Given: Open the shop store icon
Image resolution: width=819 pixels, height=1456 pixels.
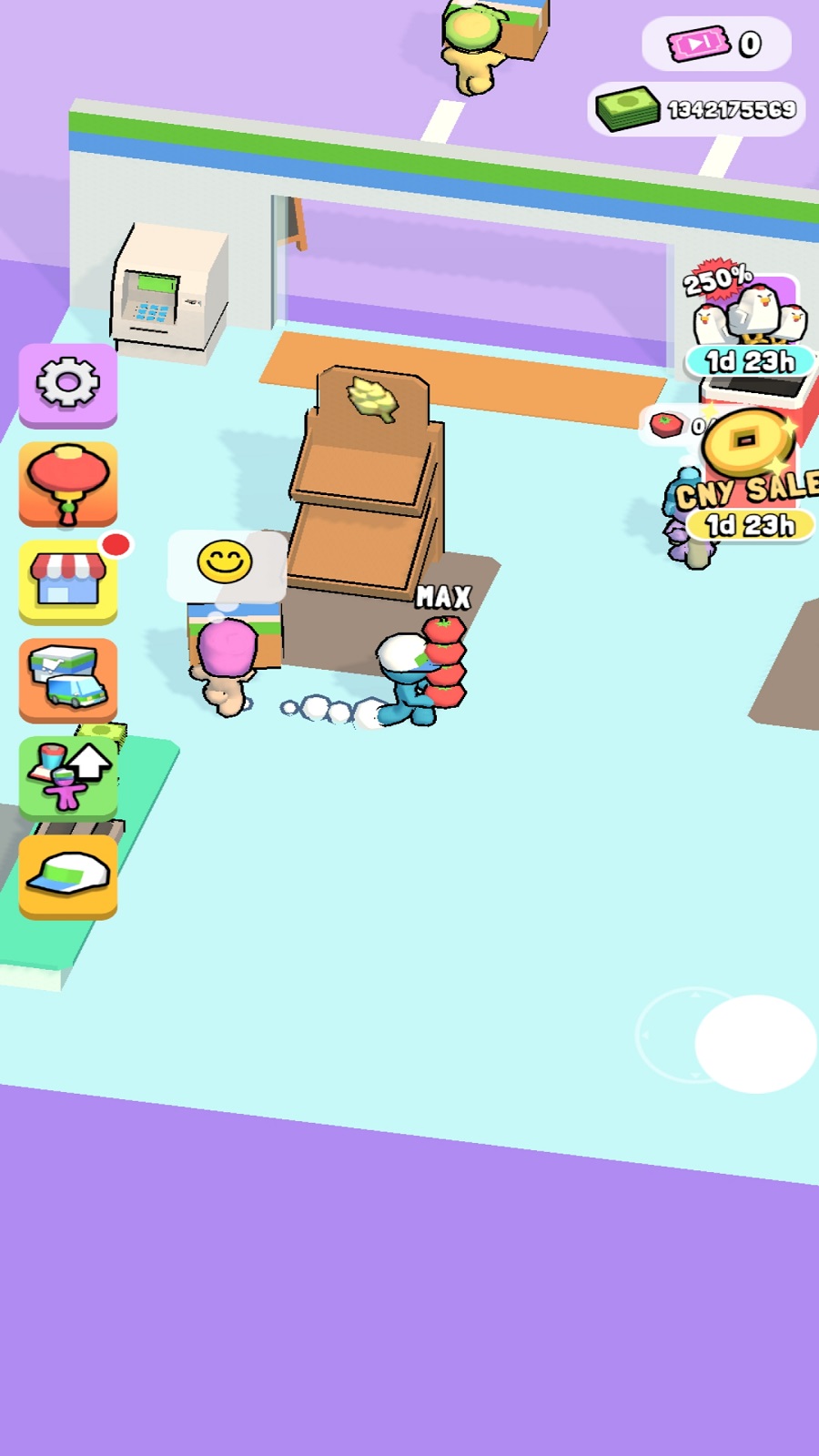Looking at the screenshot, I should point(68,581).
